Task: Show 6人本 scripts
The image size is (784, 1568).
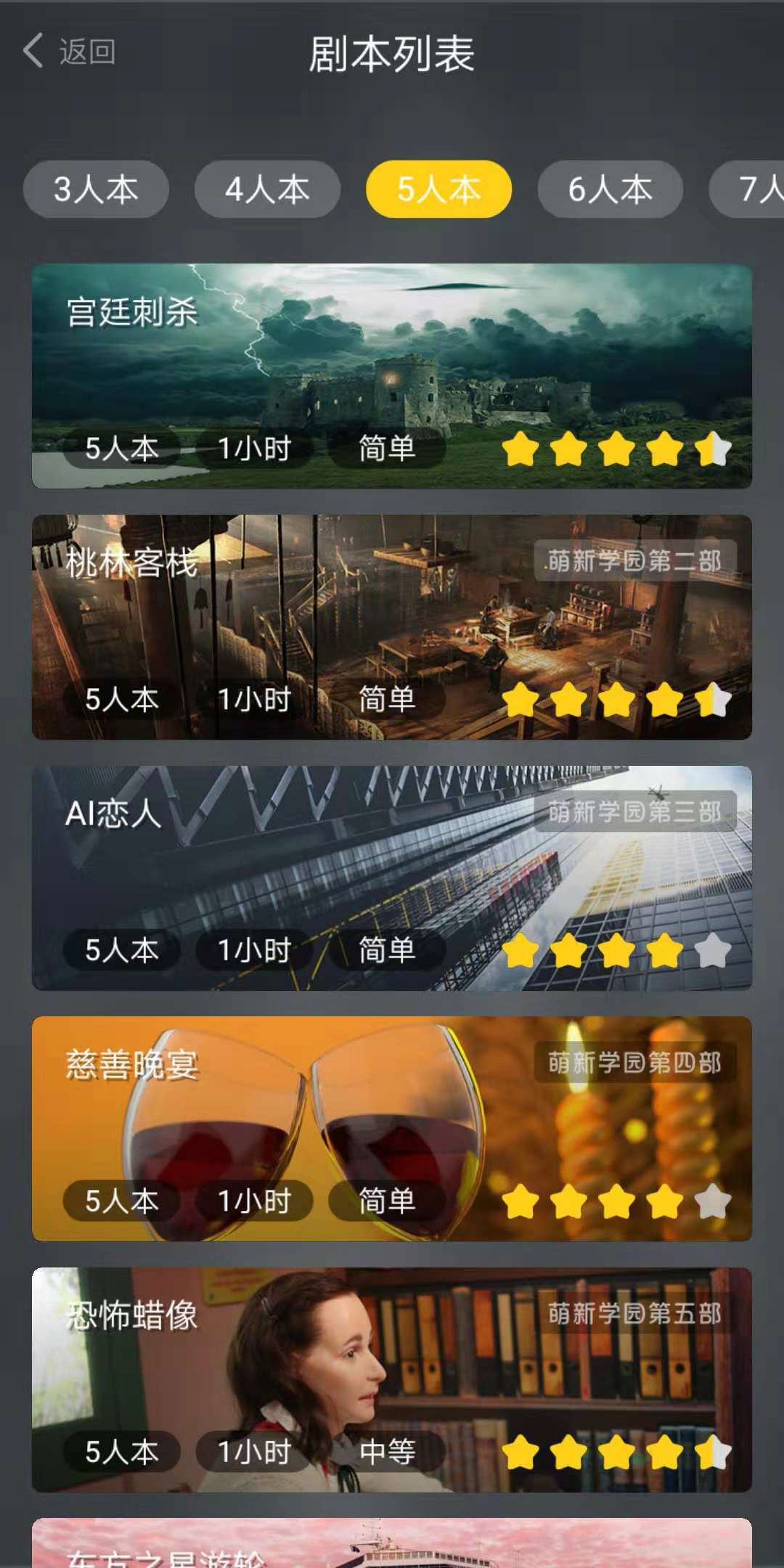Action: pos(610,189)
